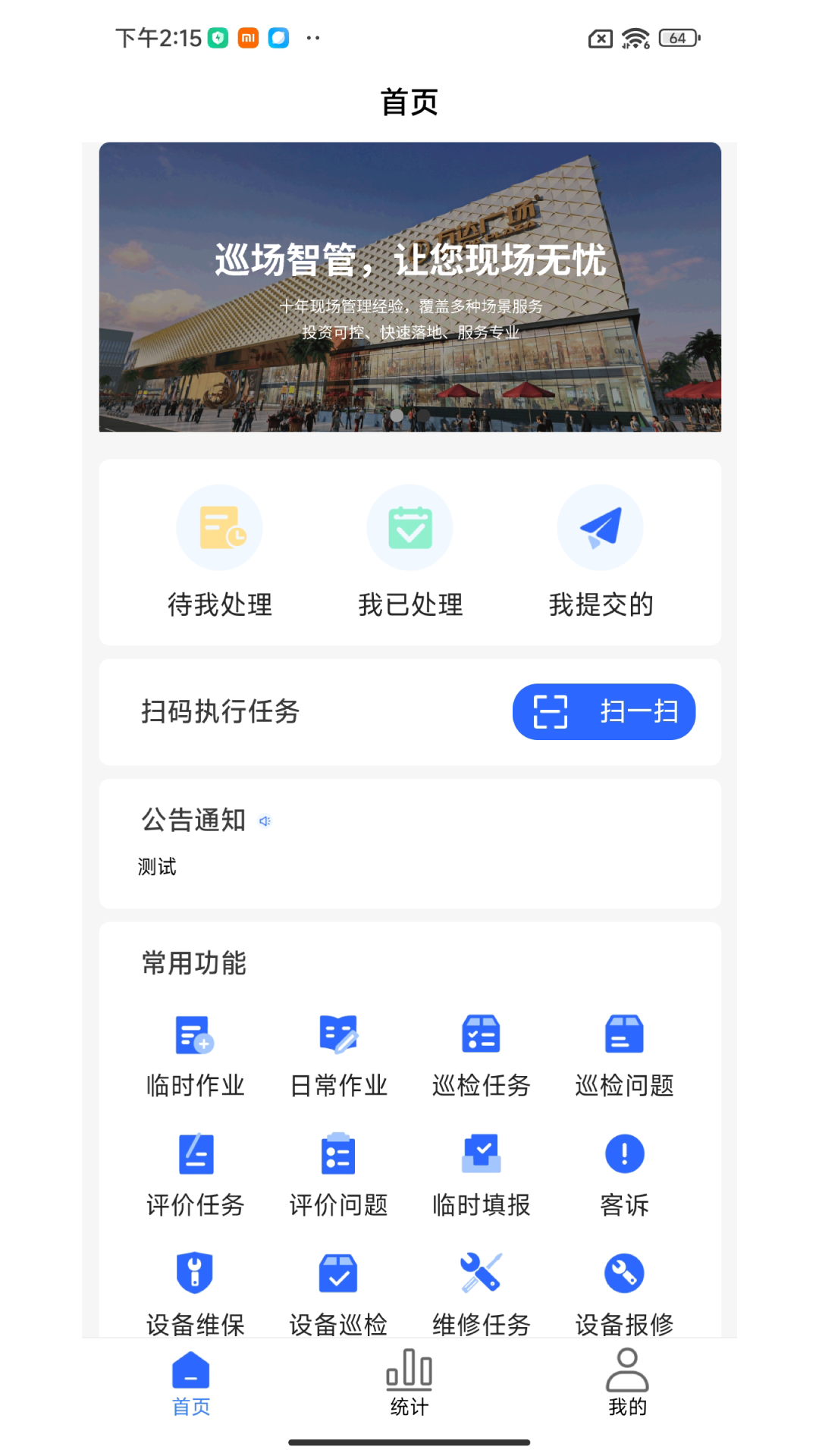The image size is (819, 1456).
Task: Open the 客诉 customer complaint icon
Action: pyautogui.click(x=623, y=1153)
